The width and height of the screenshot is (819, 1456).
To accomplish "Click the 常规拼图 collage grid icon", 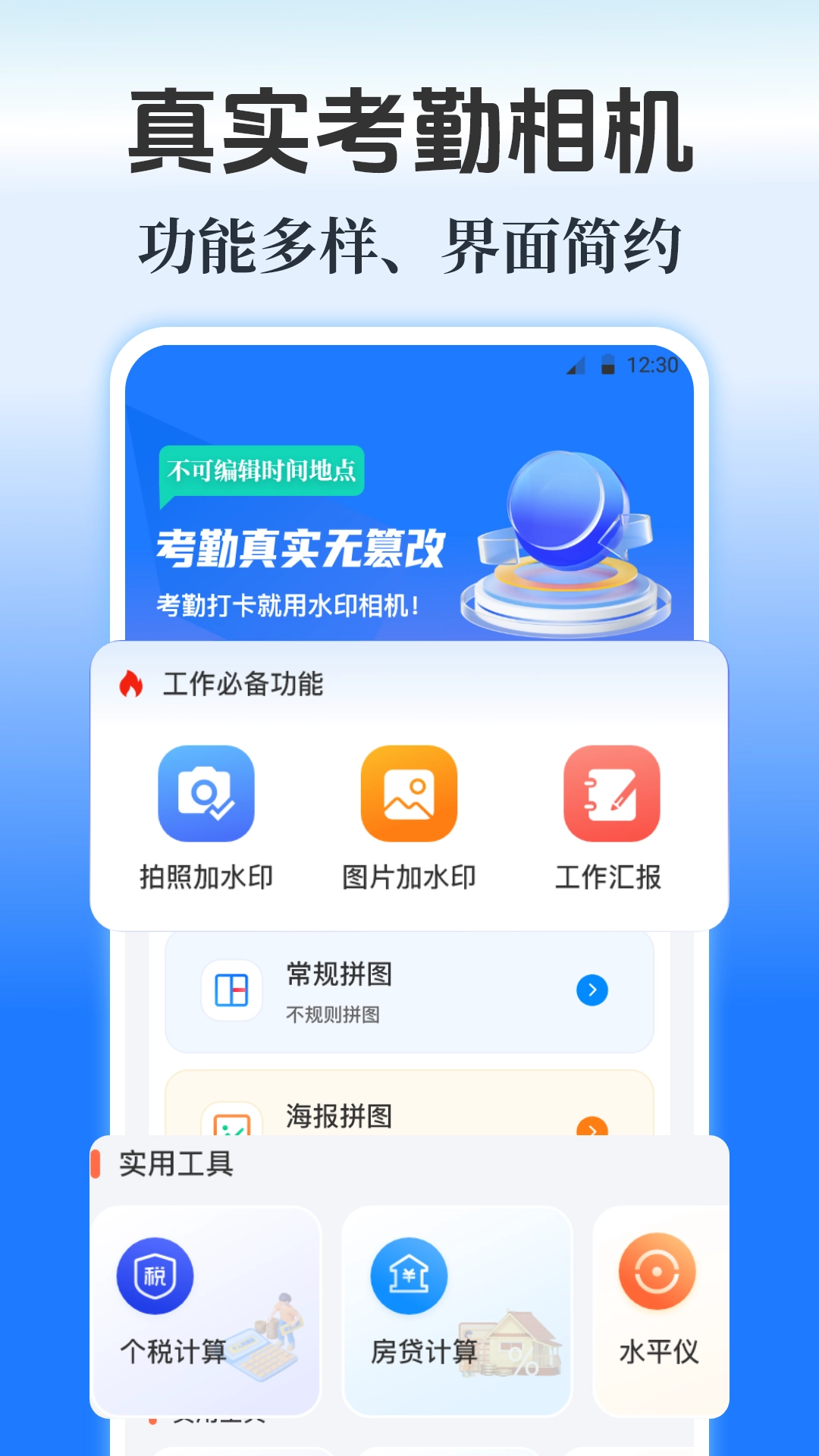I will tap(231, 990).
